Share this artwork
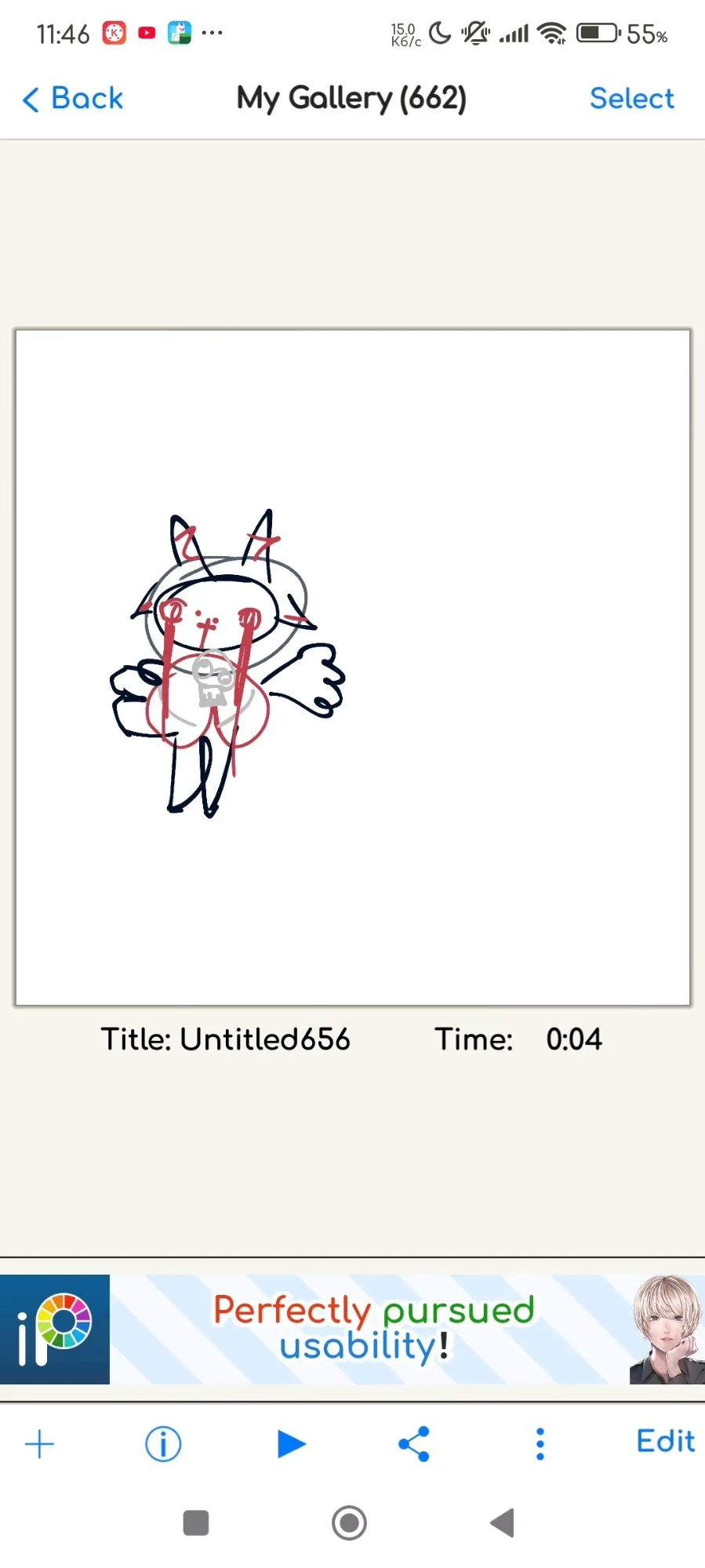This screenshot has height=1568, width=705. pos(414,1444)
